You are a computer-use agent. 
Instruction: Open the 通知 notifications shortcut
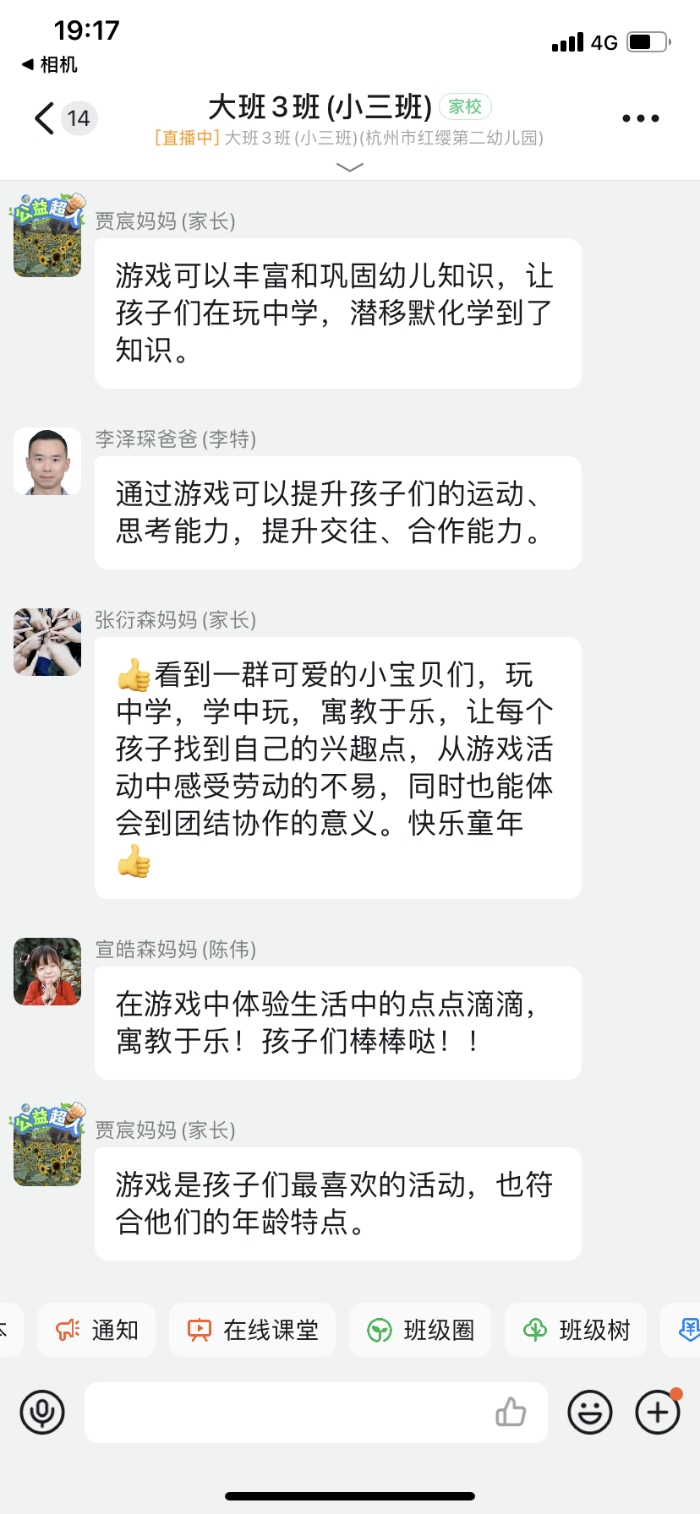pos(97,1330)
